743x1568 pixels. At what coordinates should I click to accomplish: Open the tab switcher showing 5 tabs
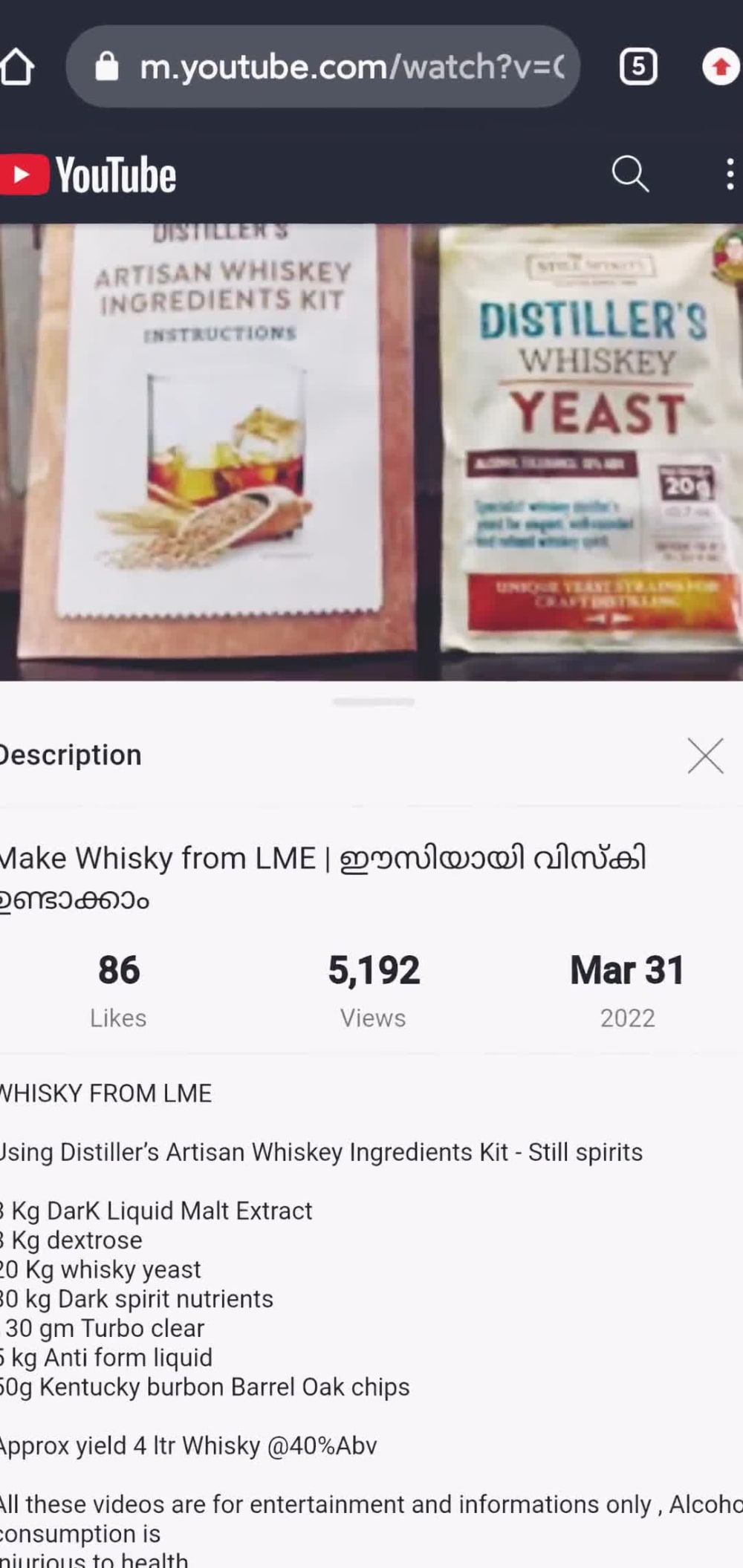637,67
